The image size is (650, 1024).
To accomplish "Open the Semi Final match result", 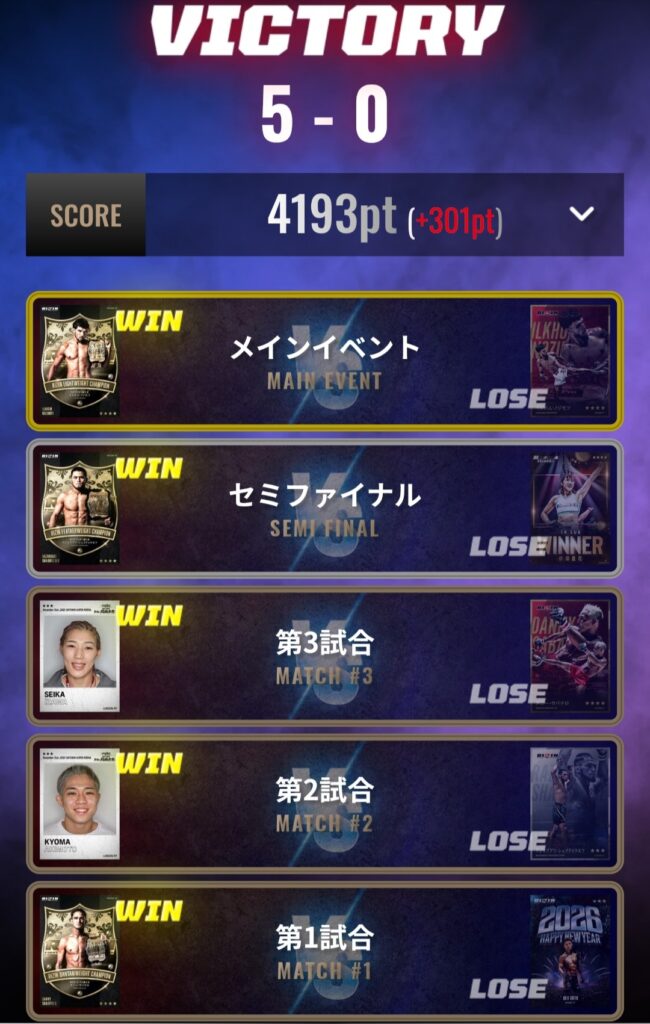I will (x=324, y=509).
